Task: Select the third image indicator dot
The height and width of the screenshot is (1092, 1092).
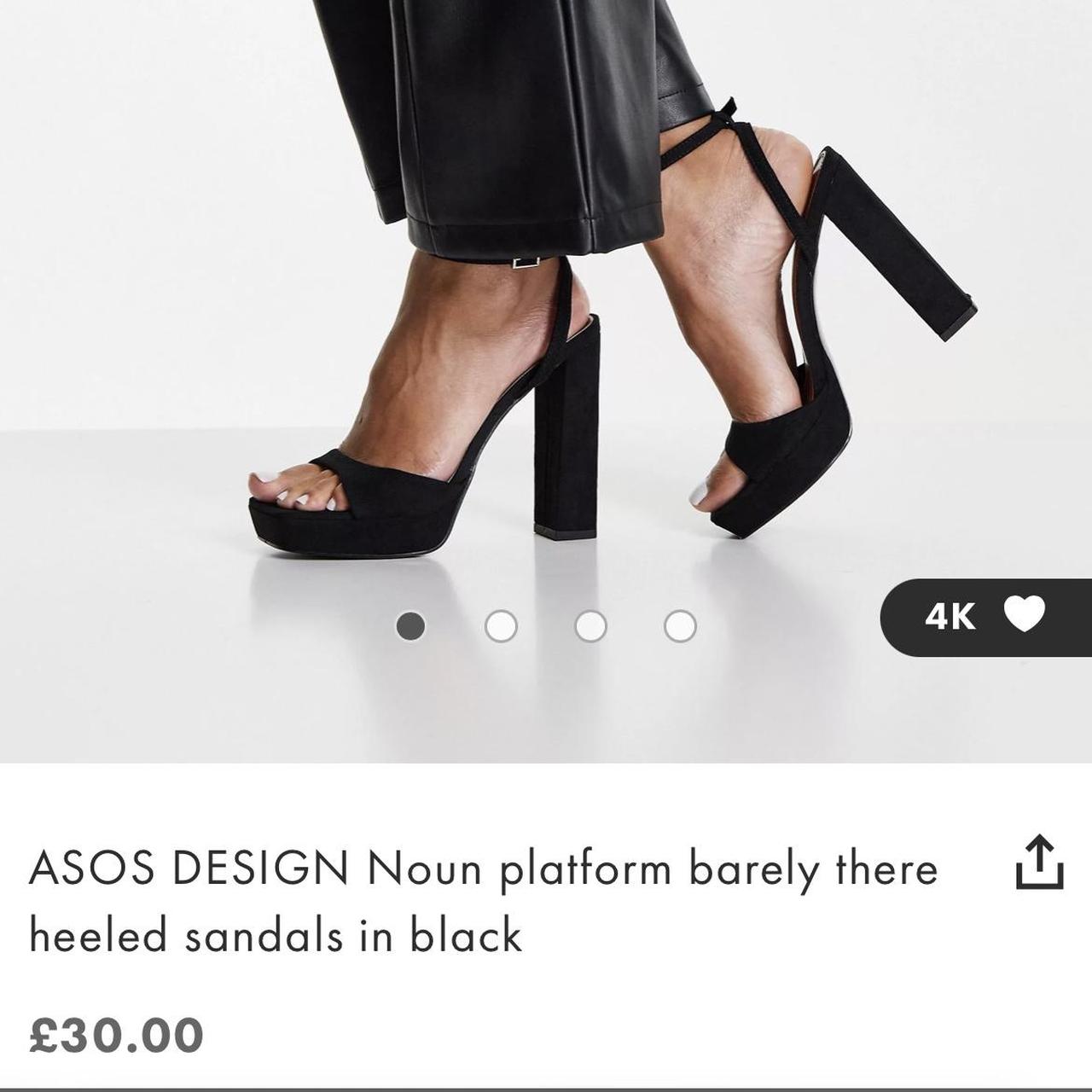Action: [590, 627]
